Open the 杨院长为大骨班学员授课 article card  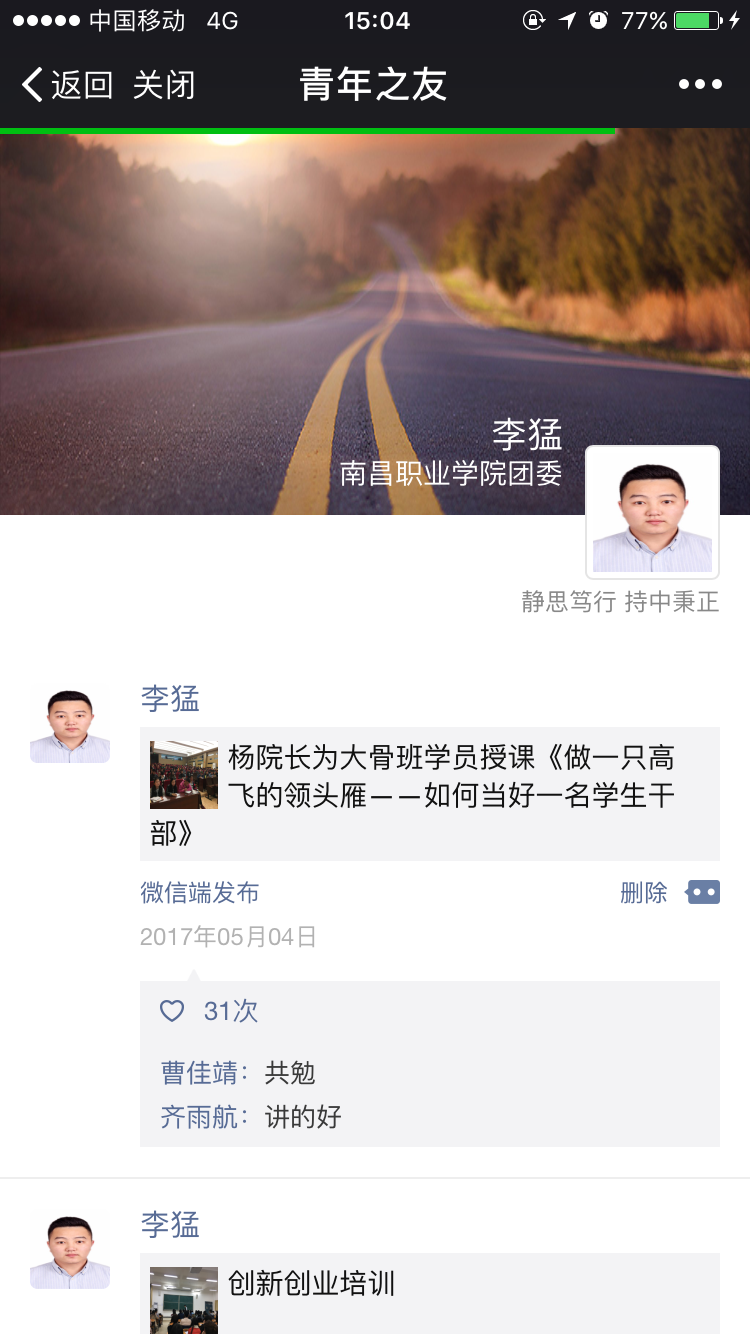(430, 794)
